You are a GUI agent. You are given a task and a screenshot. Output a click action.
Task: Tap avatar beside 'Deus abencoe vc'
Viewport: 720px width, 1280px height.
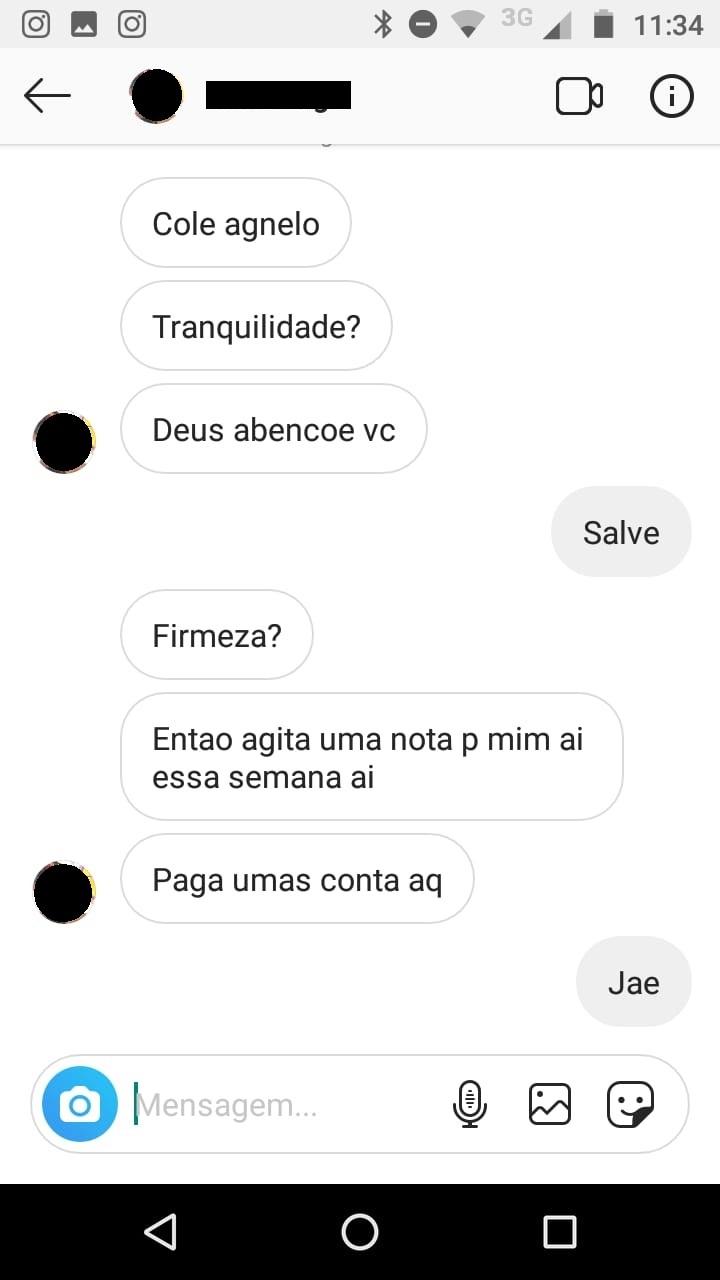[x=64, y=442]
